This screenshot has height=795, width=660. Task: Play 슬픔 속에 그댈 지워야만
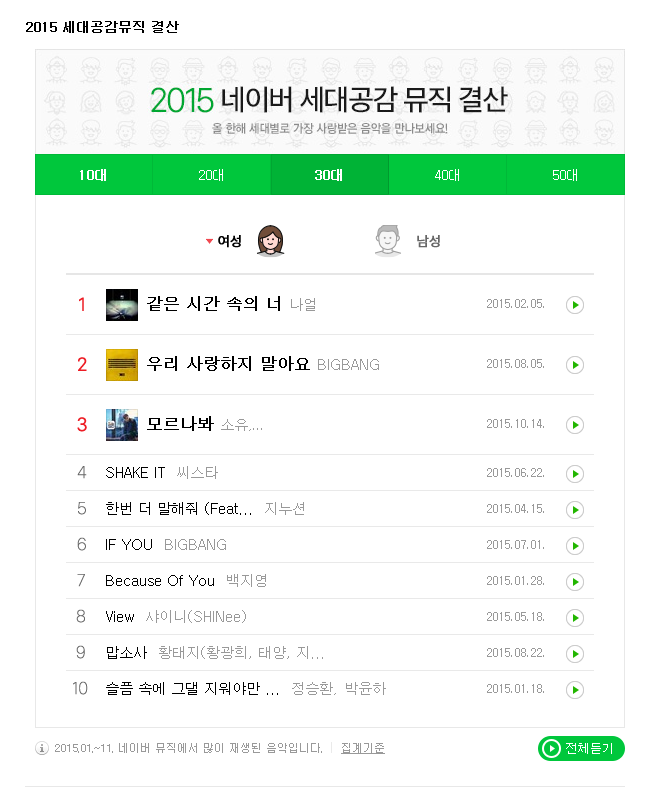(x=574, y=689)
